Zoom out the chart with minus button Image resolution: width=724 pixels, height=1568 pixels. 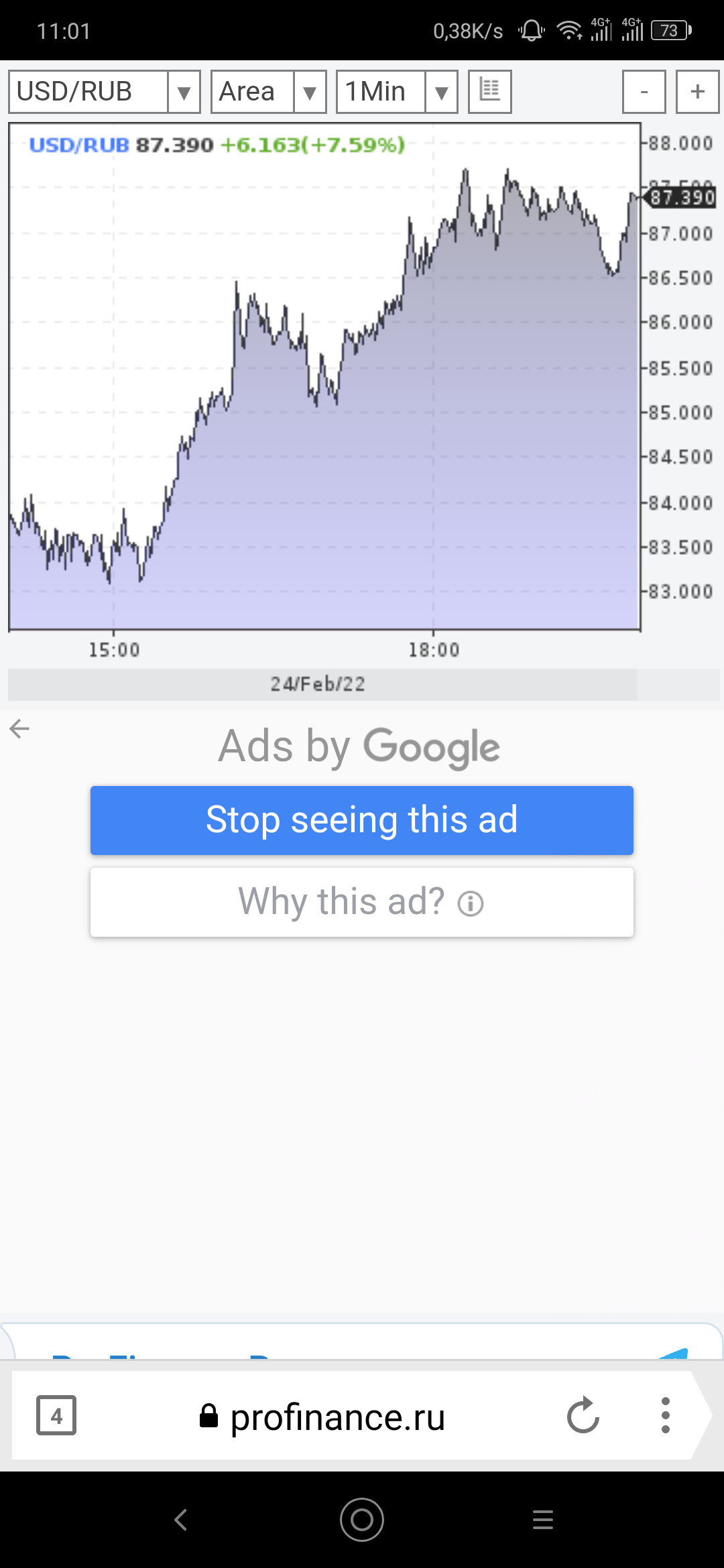click(644, 92)
